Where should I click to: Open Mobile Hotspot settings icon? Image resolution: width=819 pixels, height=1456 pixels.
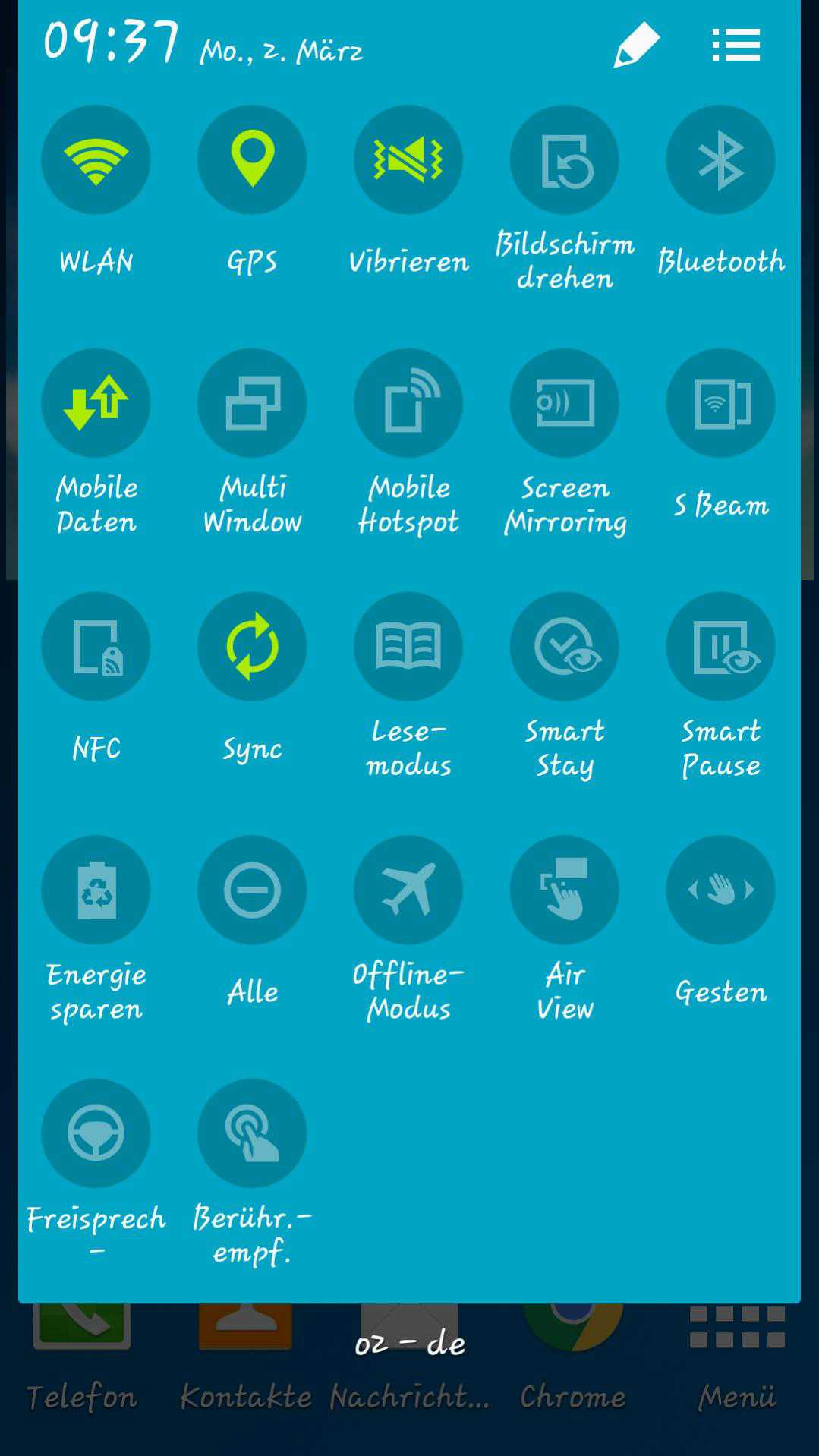point(408,403)
